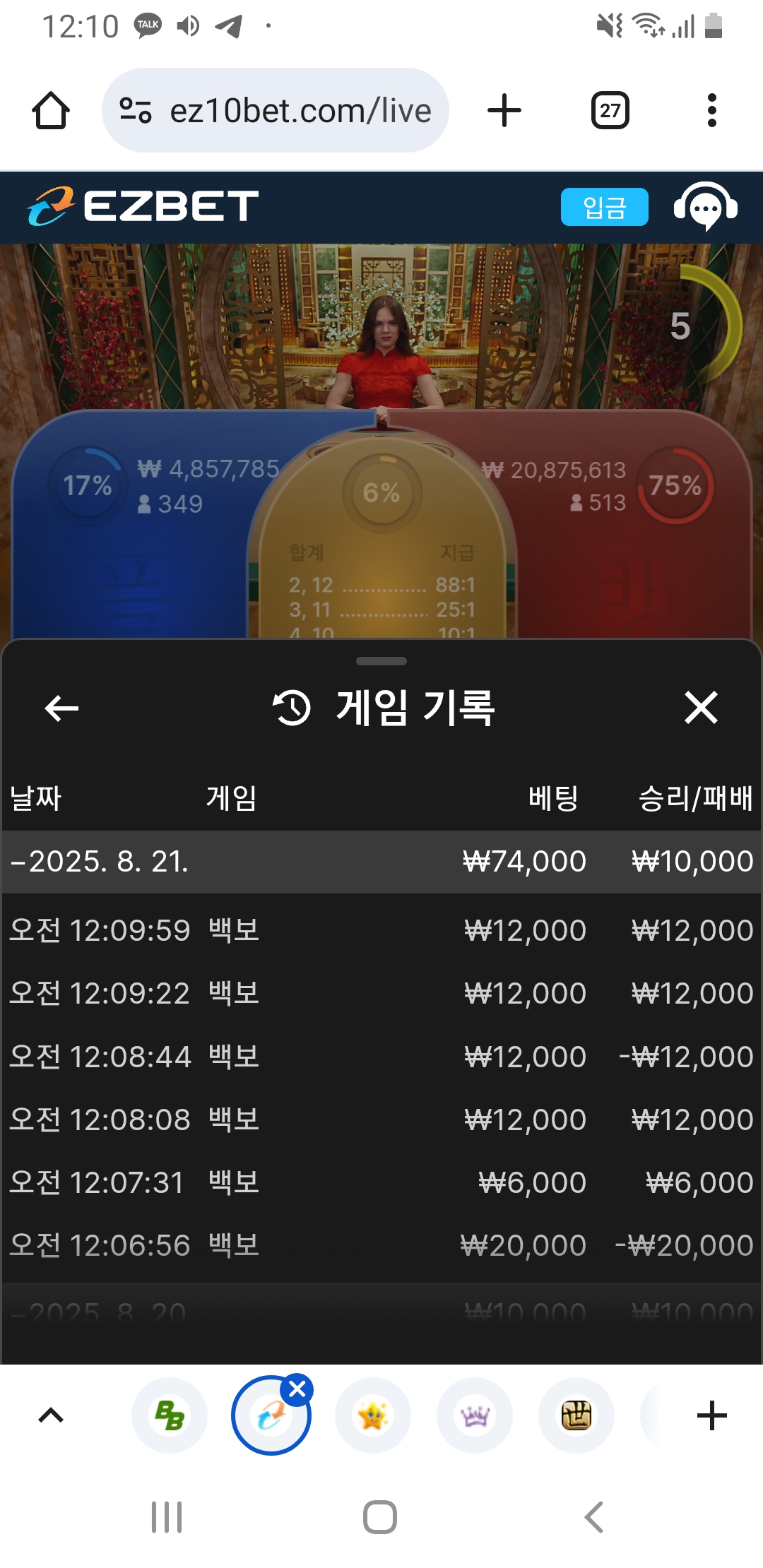Switch to the star icon tab shortcut

(373, 1415)
